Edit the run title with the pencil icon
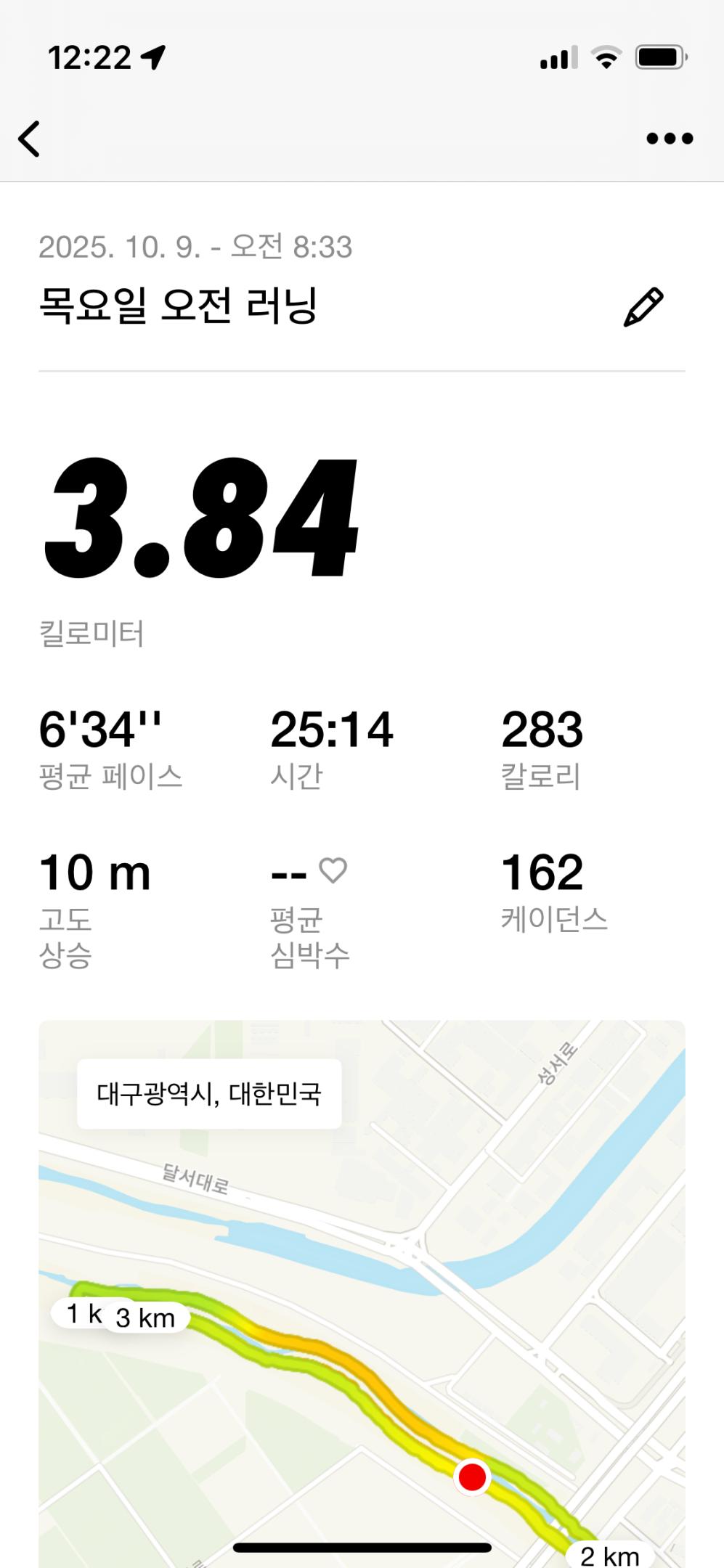This screenshot has width=724, height=1568. coord(643,307)
